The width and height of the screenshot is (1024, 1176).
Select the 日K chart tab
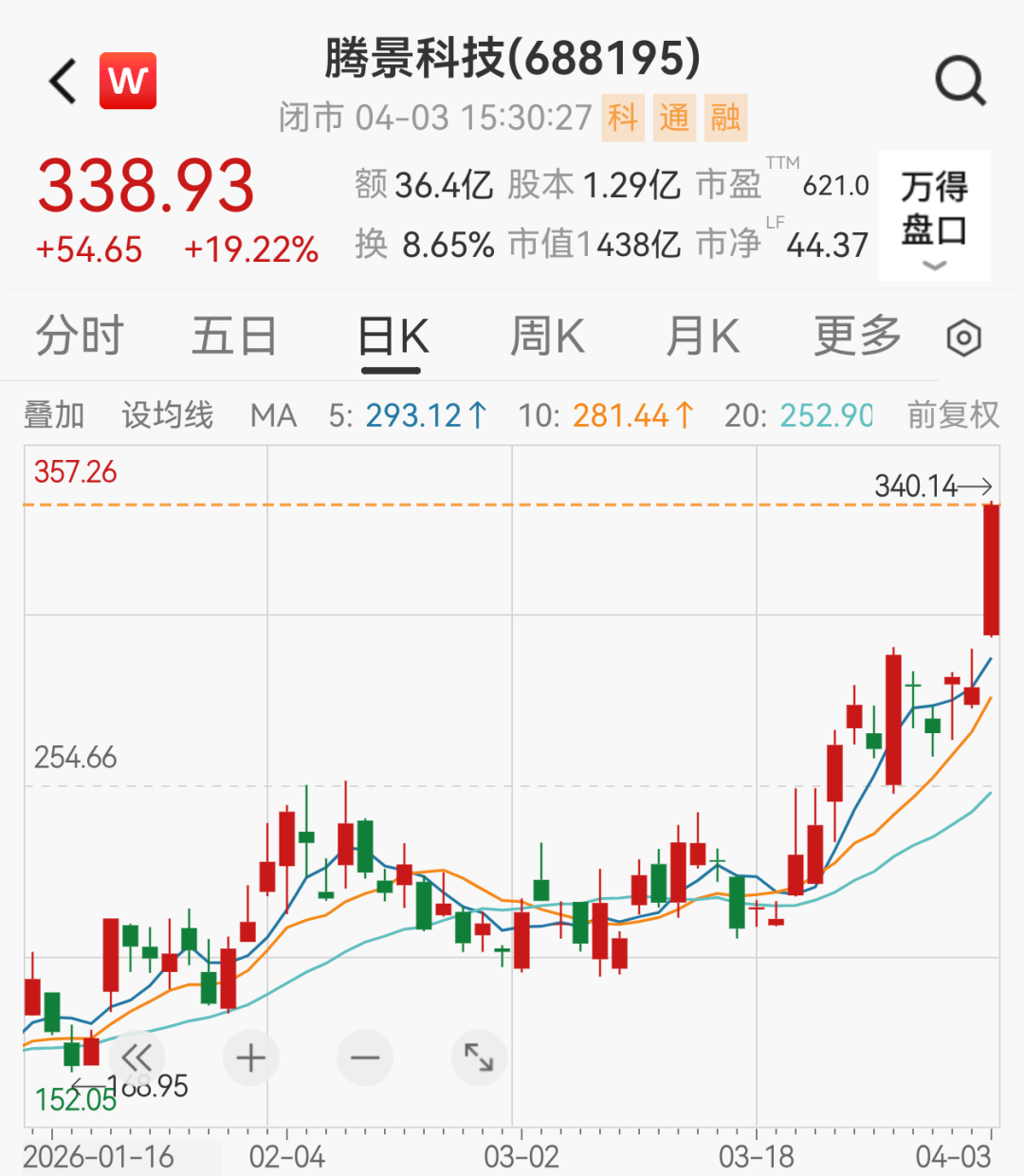point(393,337)
